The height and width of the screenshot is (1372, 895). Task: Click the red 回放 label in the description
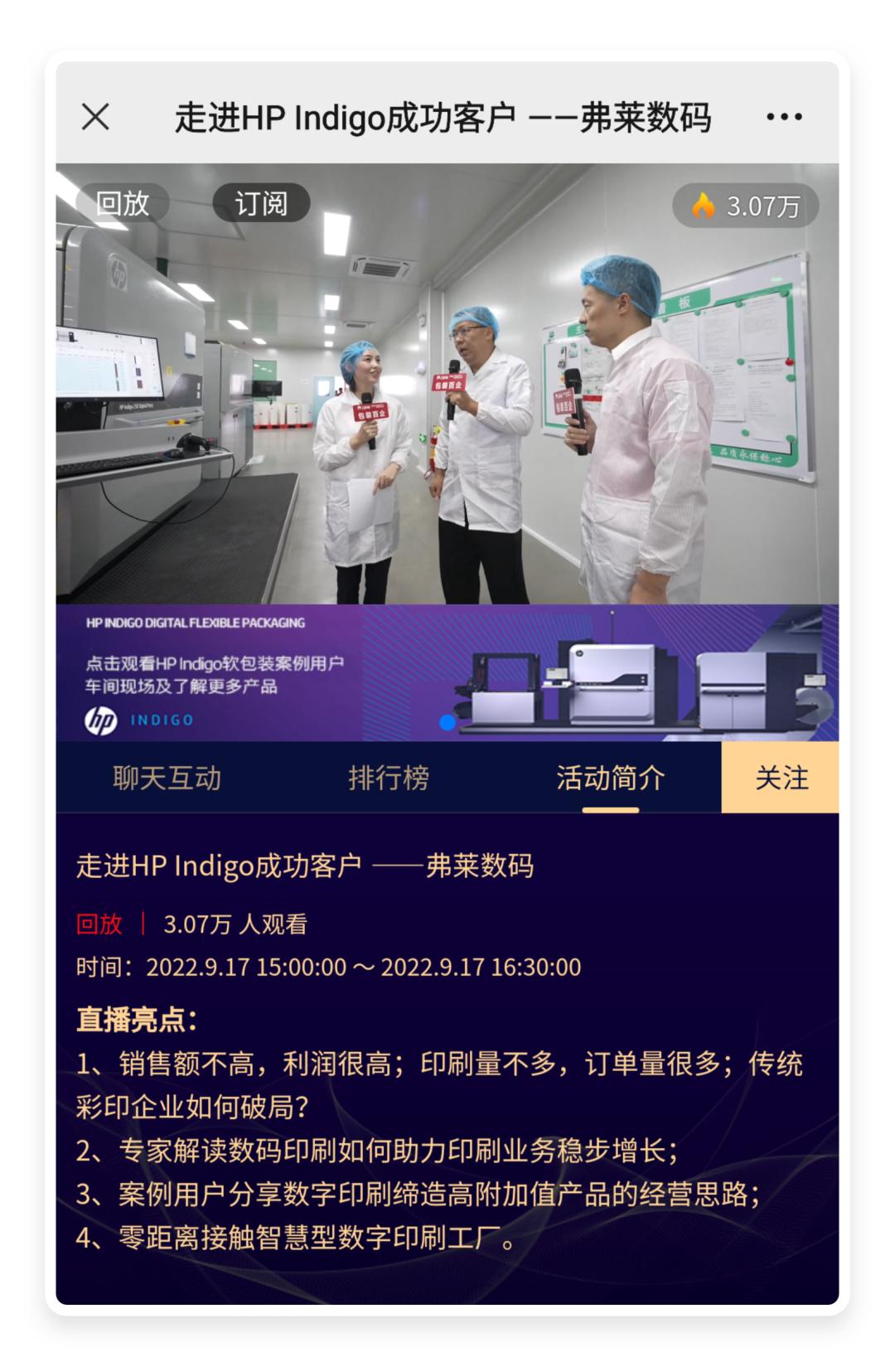pos(99,923)
